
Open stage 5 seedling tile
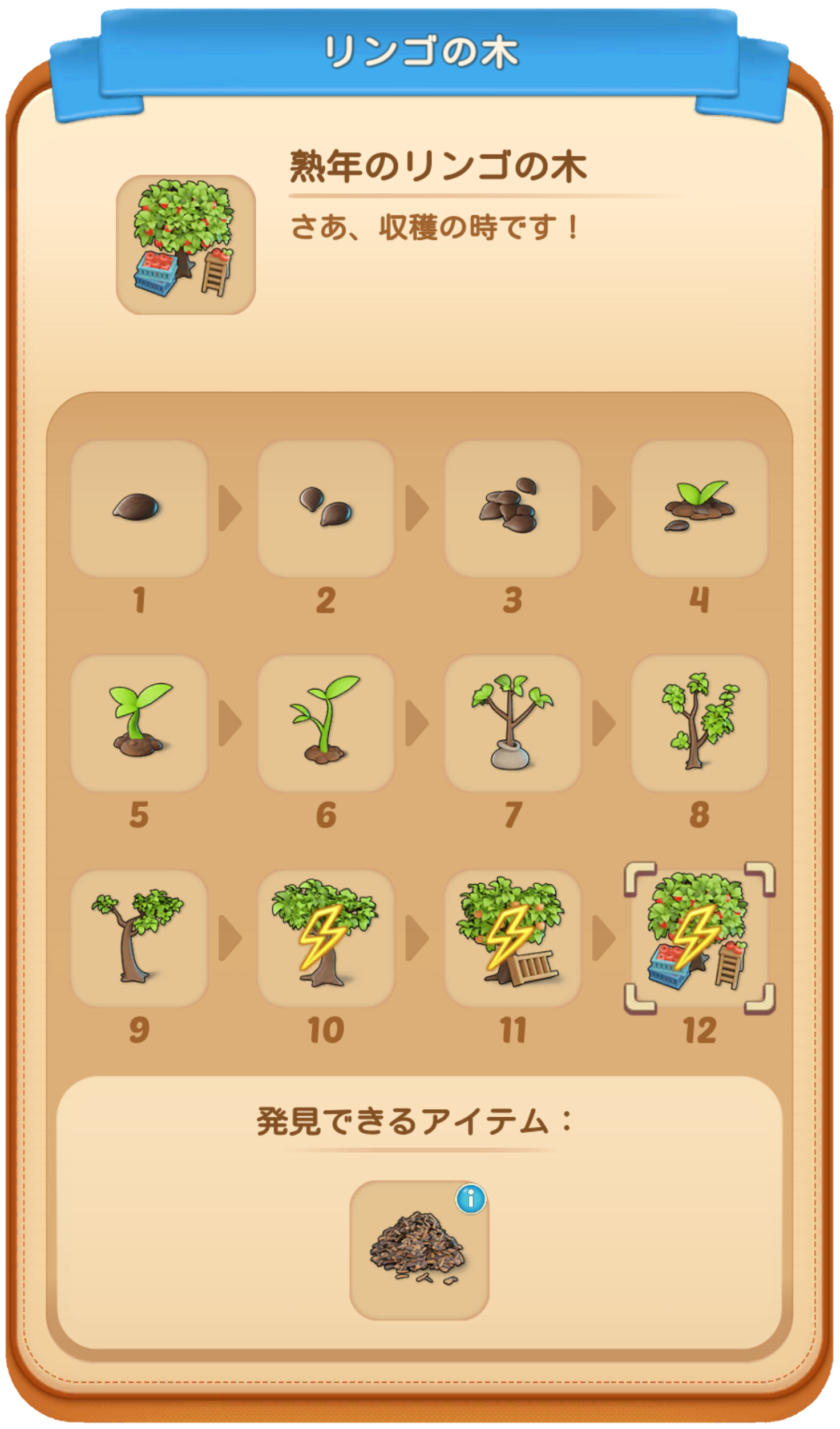click(x=139, y=723)
